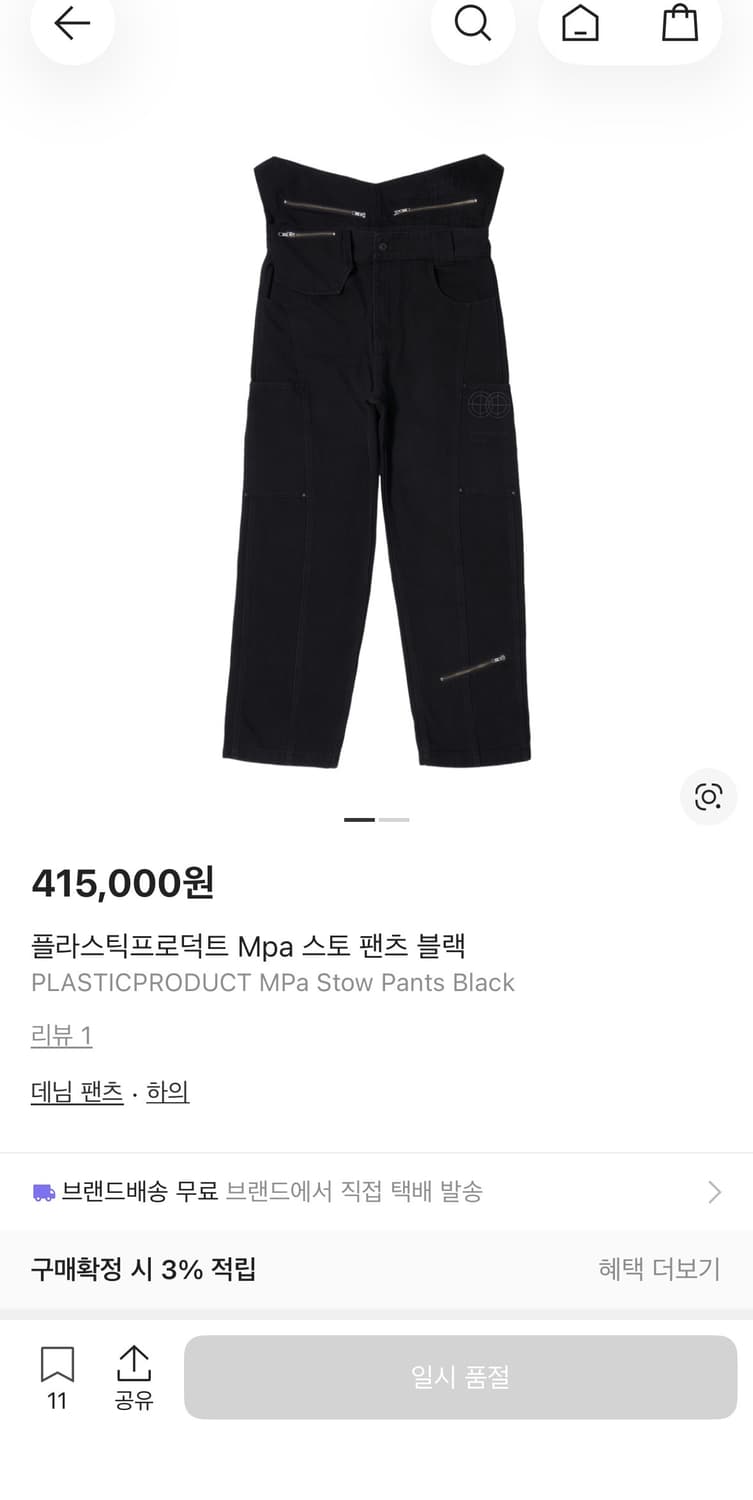Screen dimensions: 753x1500
Task: Launch image search with the camera lens icon
Action: 708,796
